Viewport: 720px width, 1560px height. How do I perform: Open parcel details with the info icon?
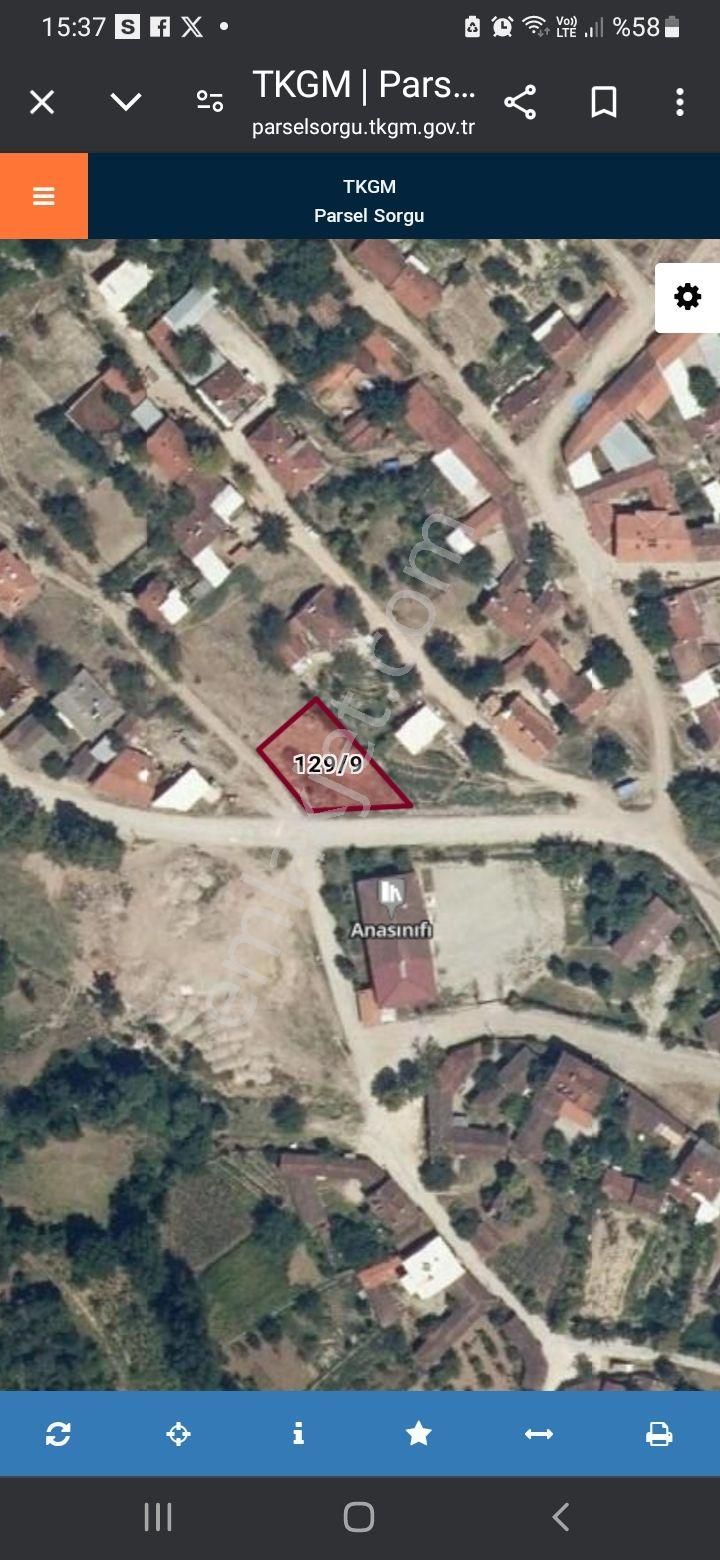coord(298,1434)
